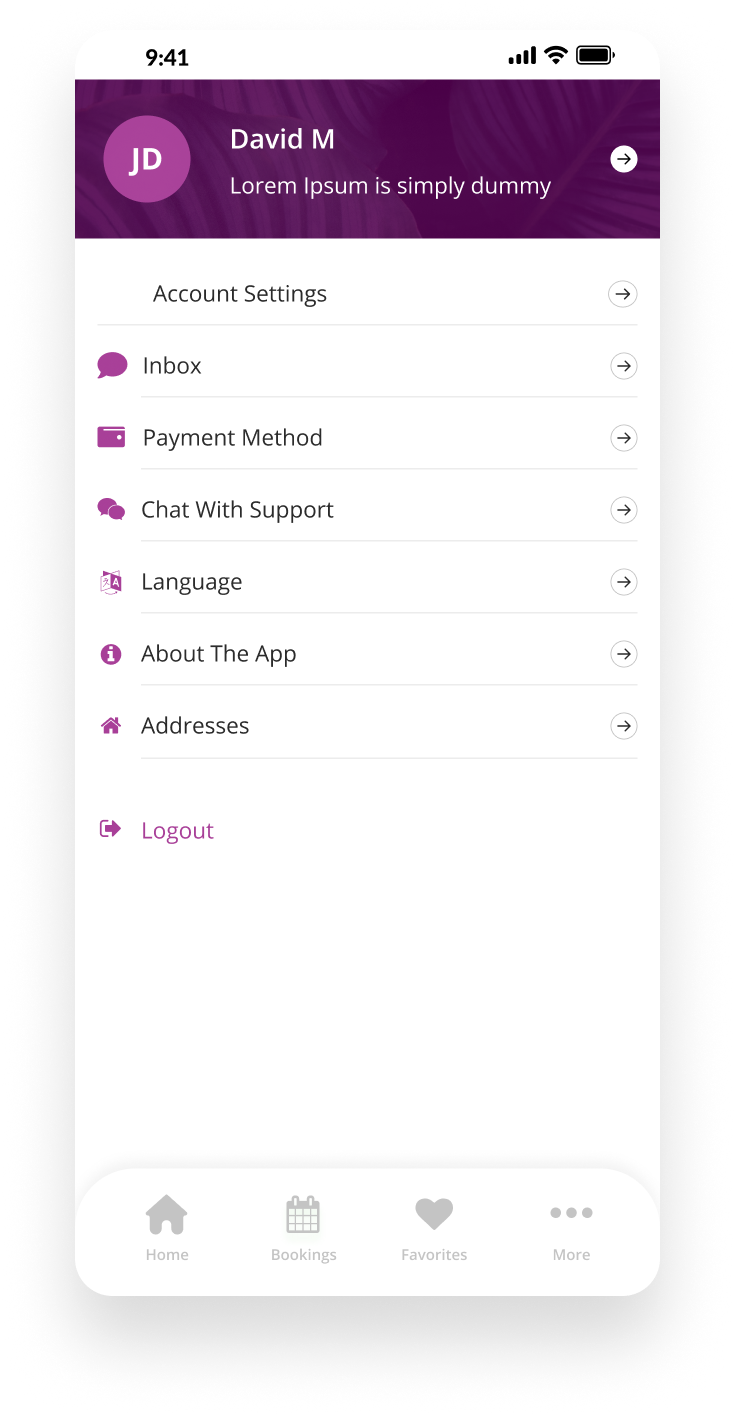Switch to the Home tab
This screenshot has width=735, height=1416.
coord(167,1228)
